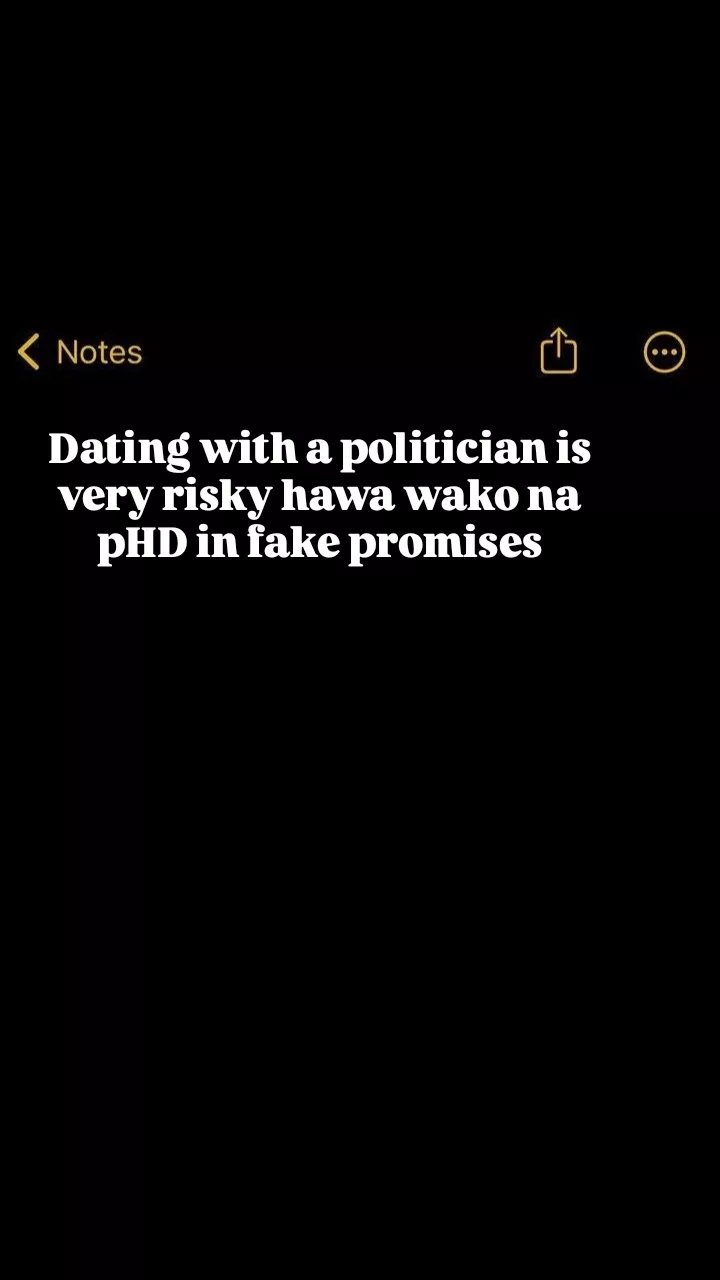
Task: Tap the Notes label in the top bar
Action: [102, 351]
